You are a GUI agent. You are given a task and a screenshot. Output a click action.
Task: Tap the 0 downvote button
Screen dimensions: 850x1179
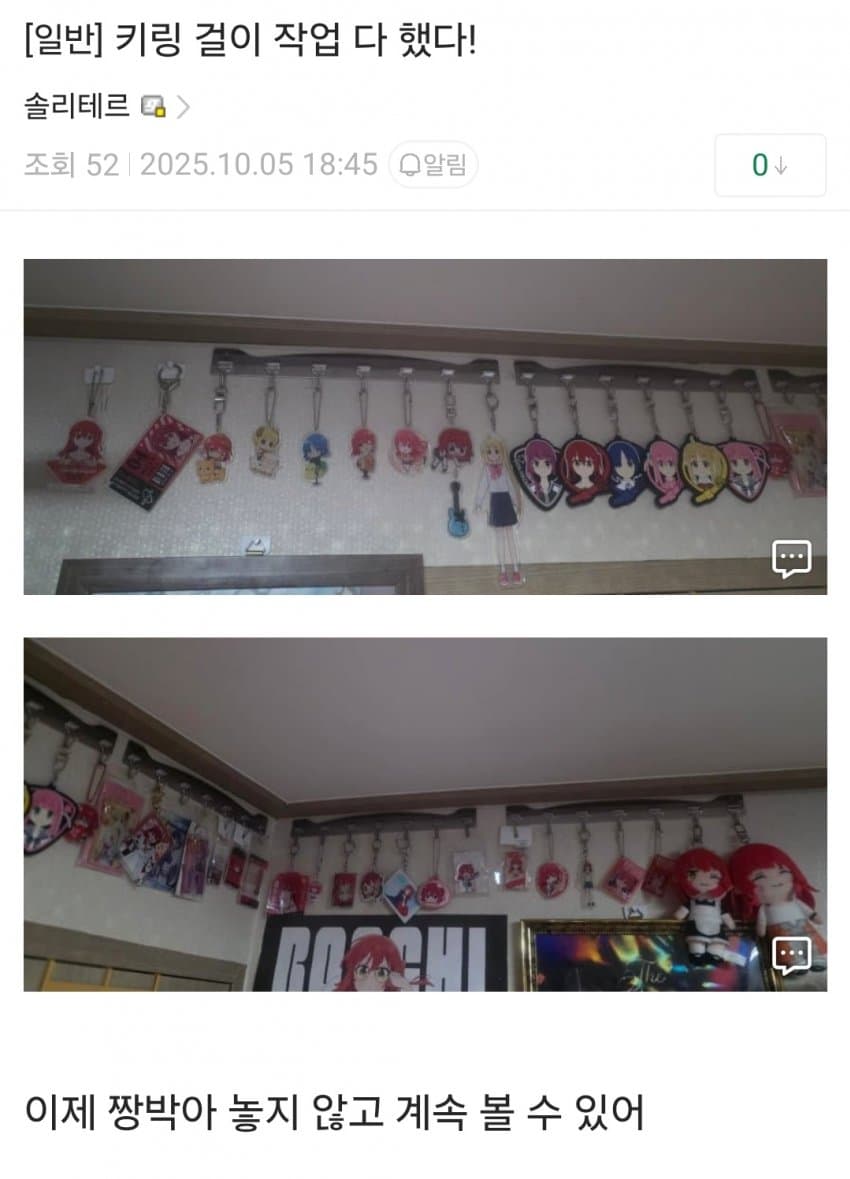769,165
